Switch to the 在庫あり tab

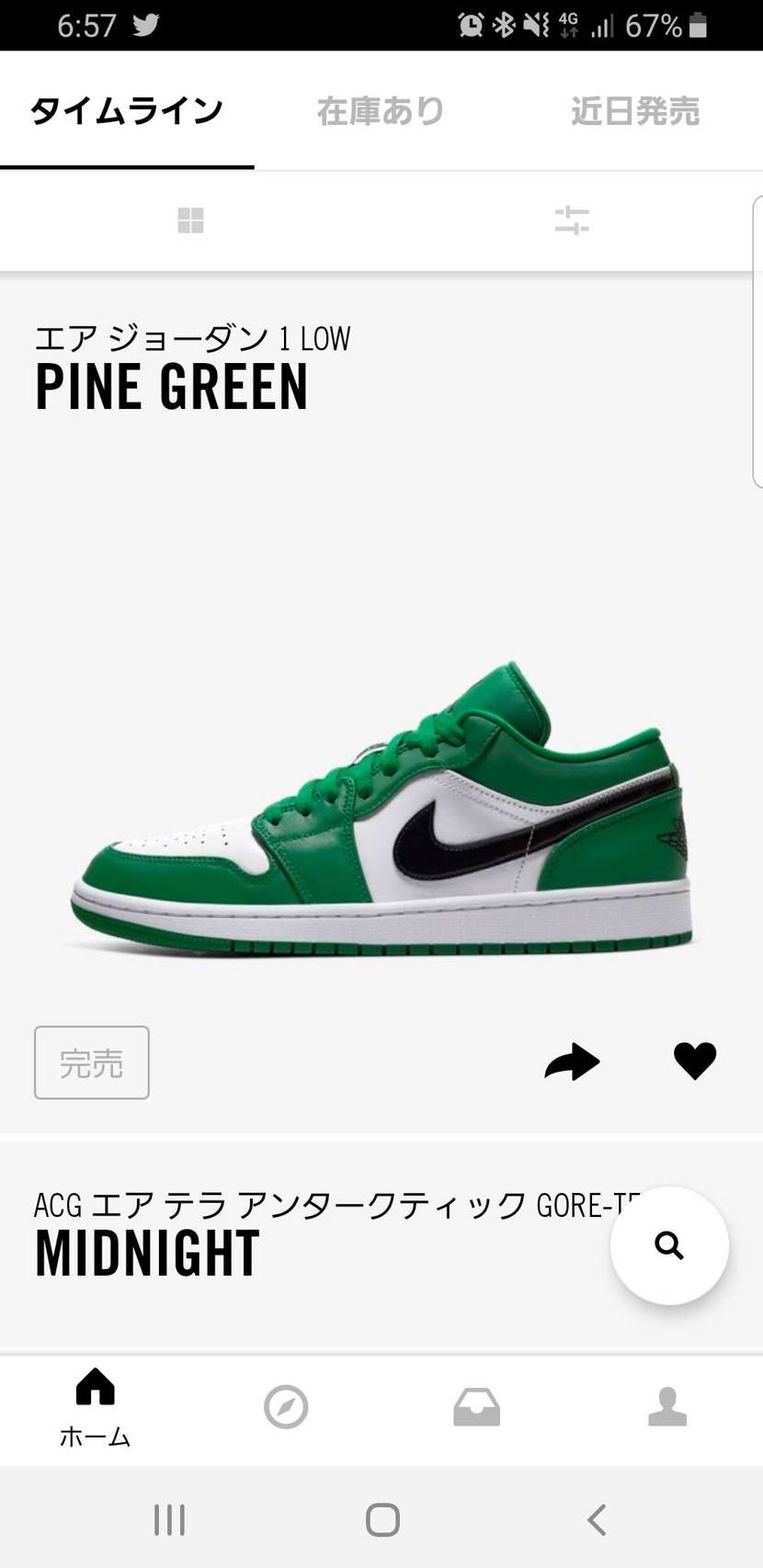pyautogui.click(x=381, y=111)
